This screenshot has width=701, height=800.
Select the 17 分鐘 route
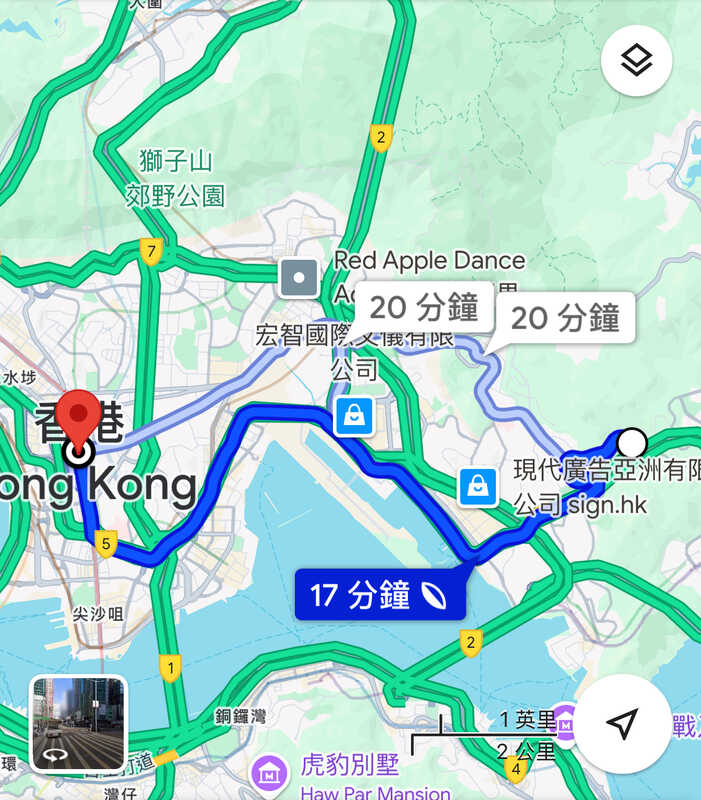[379, 596]
